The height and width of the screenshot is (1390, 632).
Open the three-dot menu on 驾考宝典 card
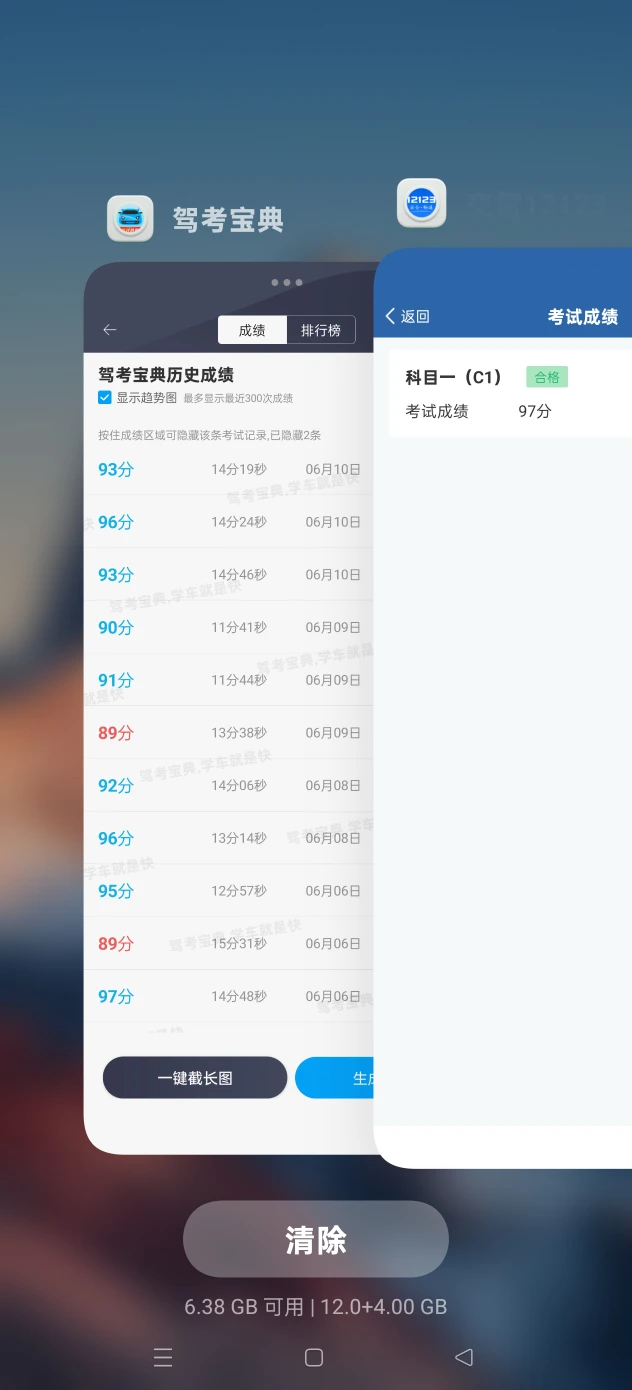pyautogui.click(x=287, y=282)
